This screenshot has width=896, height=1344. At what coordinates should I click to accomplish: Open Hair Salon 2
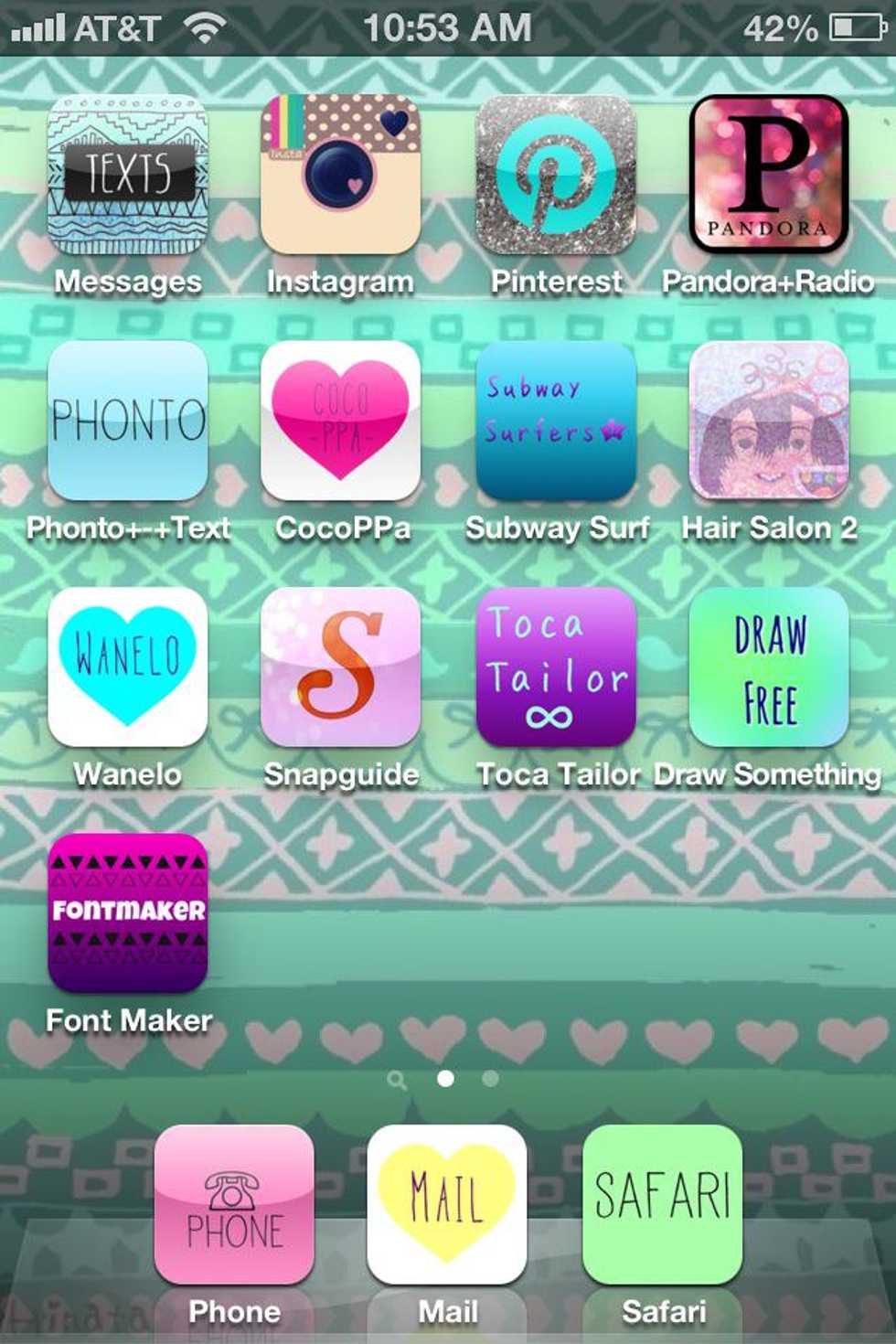[768, 421]
